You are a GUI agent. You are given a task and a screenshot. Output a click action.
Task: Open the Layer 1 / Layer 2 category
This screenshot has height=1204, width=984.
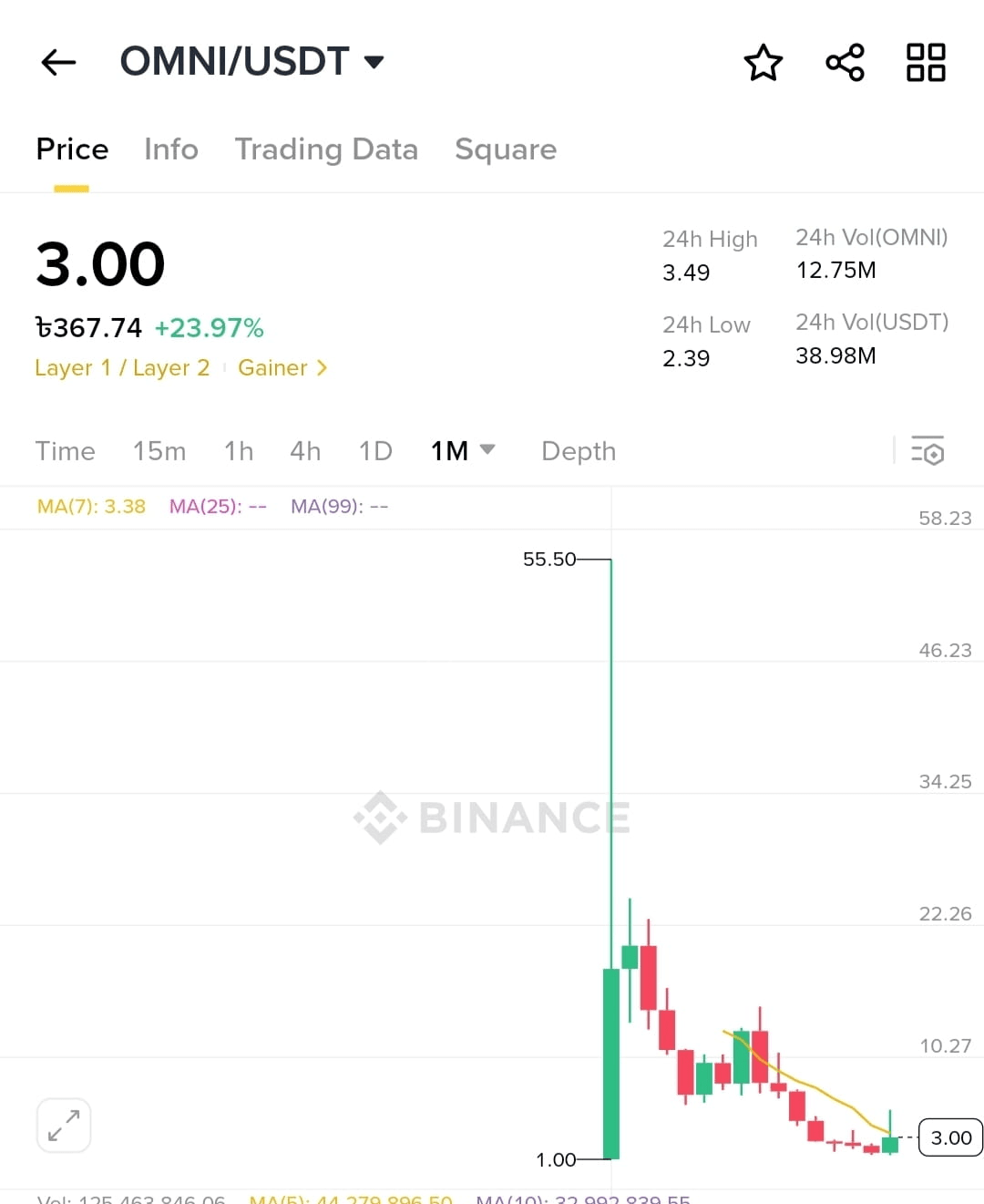122,368
